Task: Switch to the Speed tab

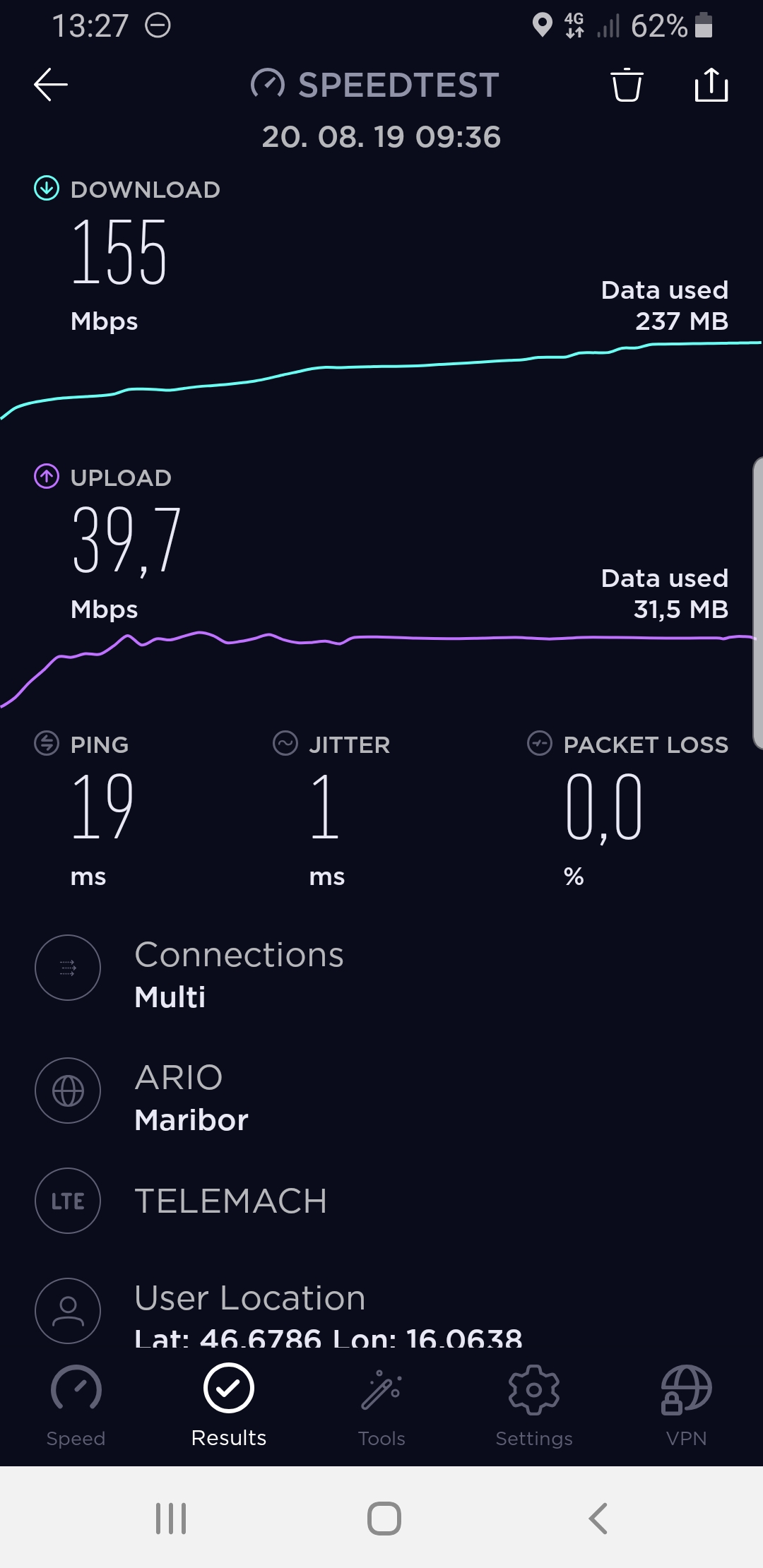Action: pyautogui.click(x=76, y=1406)
